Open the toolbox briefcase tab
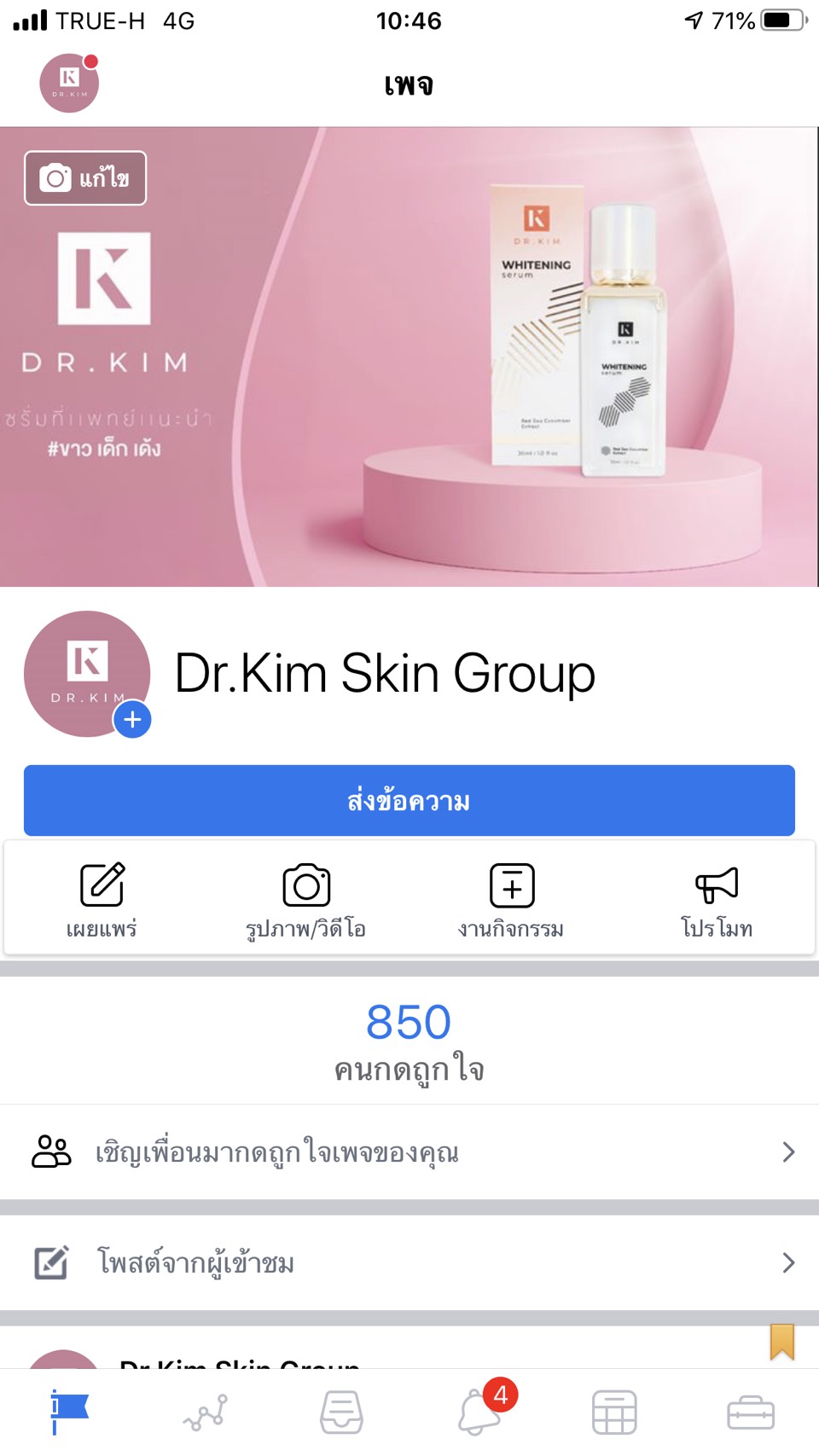Viewport: 819px width, 1456px height. point(751,1412)
